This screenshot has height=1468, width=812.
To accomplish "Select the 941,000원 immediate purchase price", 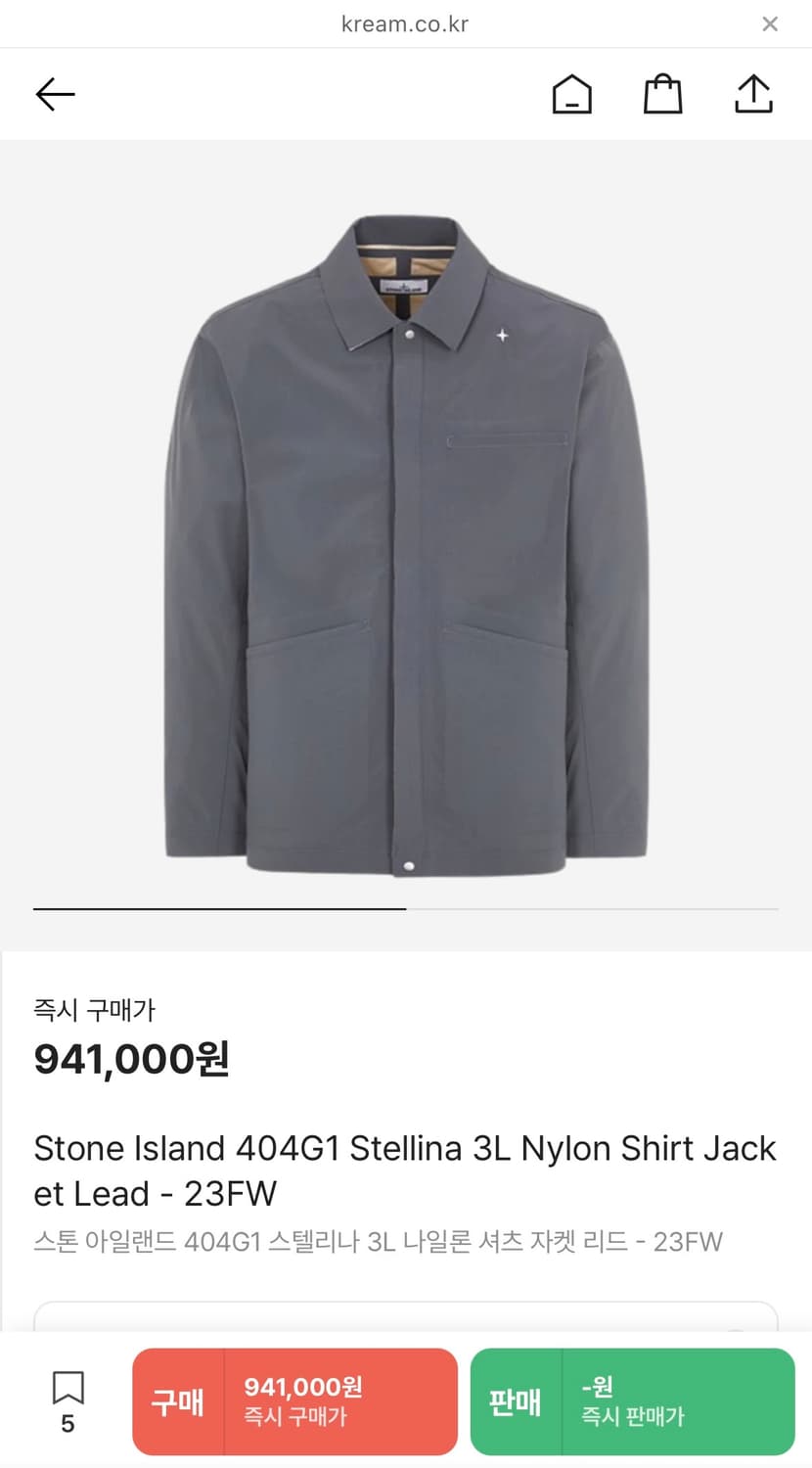I will (x=130, y=1059).
